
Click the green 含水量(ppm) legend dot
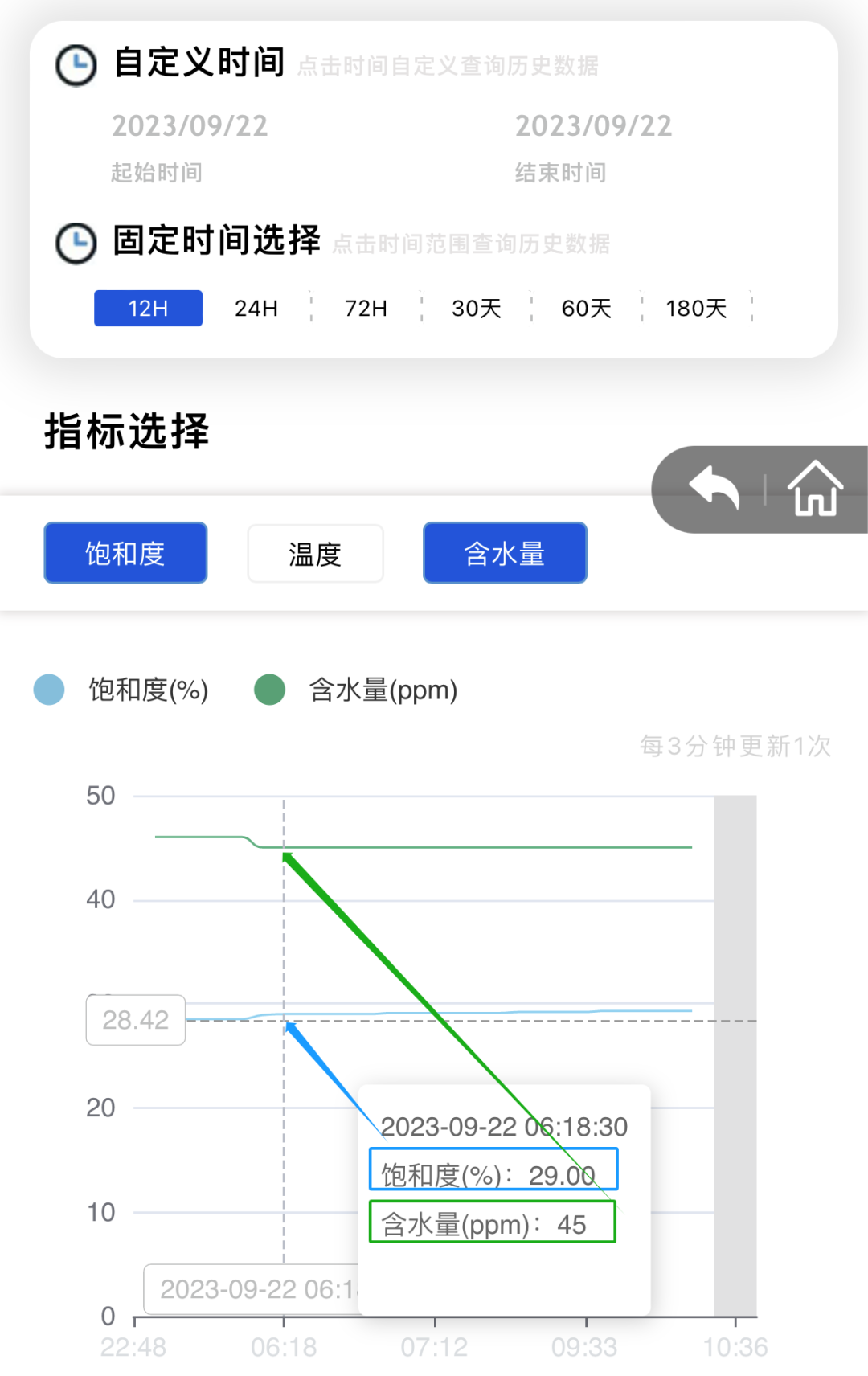point(268,690)
